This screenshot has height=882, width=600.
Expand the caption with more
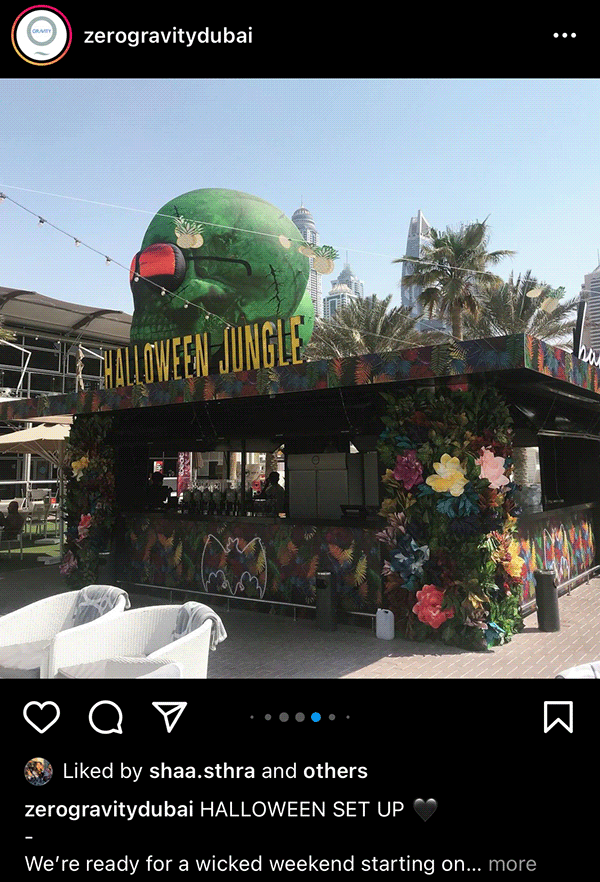click(512, 863)
